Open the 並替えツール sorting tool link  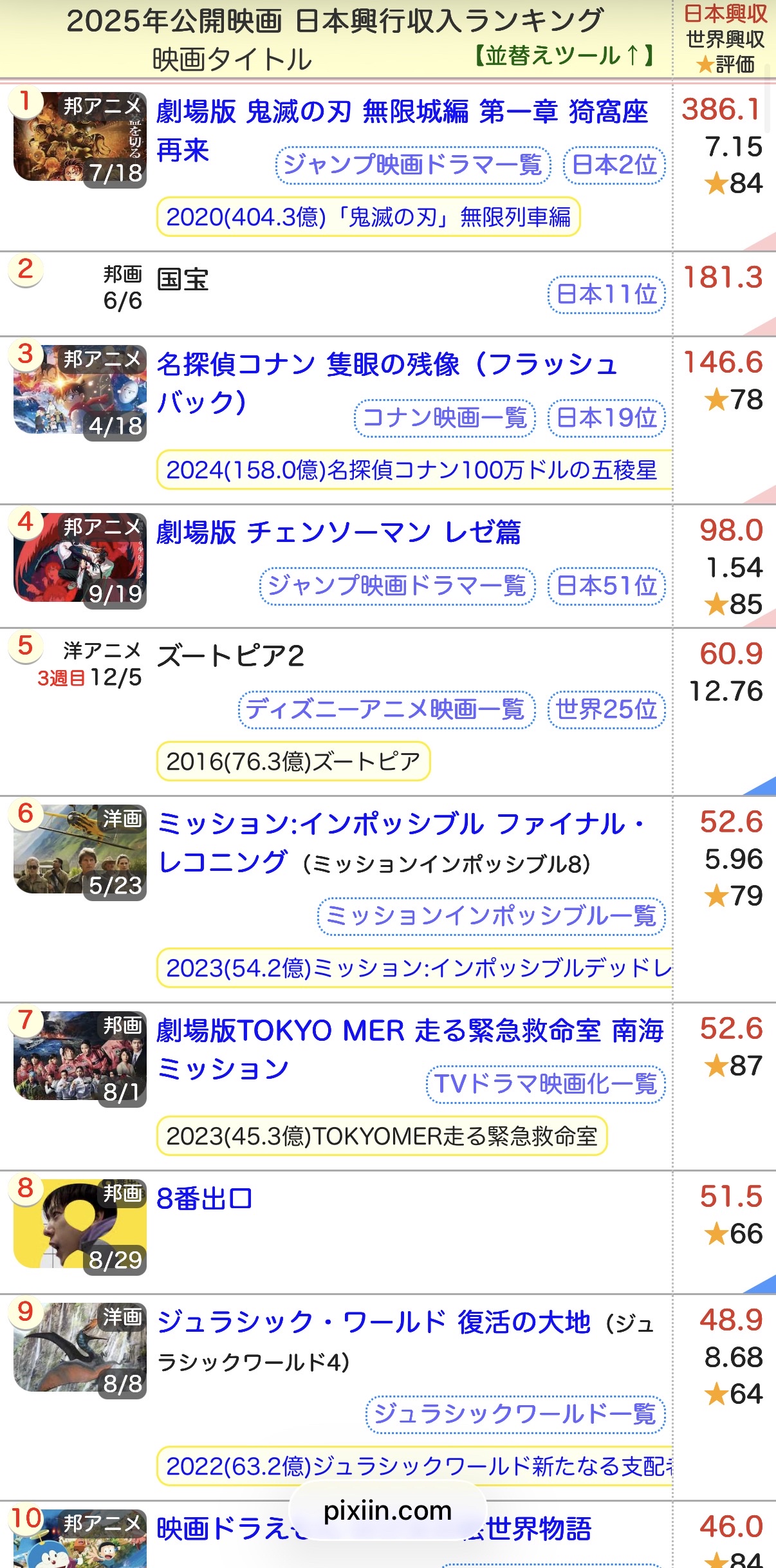point(564,56)
